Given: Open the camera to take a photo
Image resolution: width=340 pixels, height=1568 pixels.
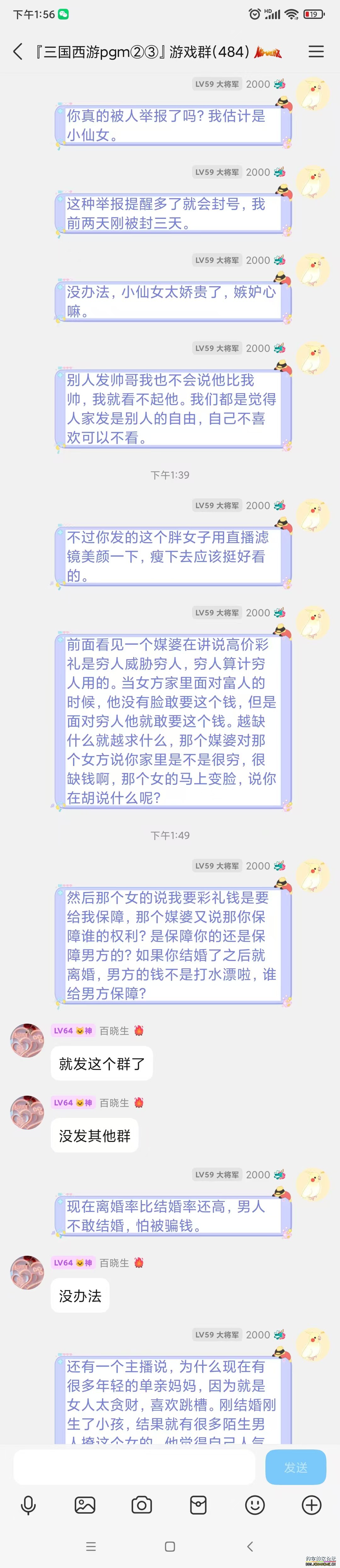Looking at the screenshot, I should 141,1505.
